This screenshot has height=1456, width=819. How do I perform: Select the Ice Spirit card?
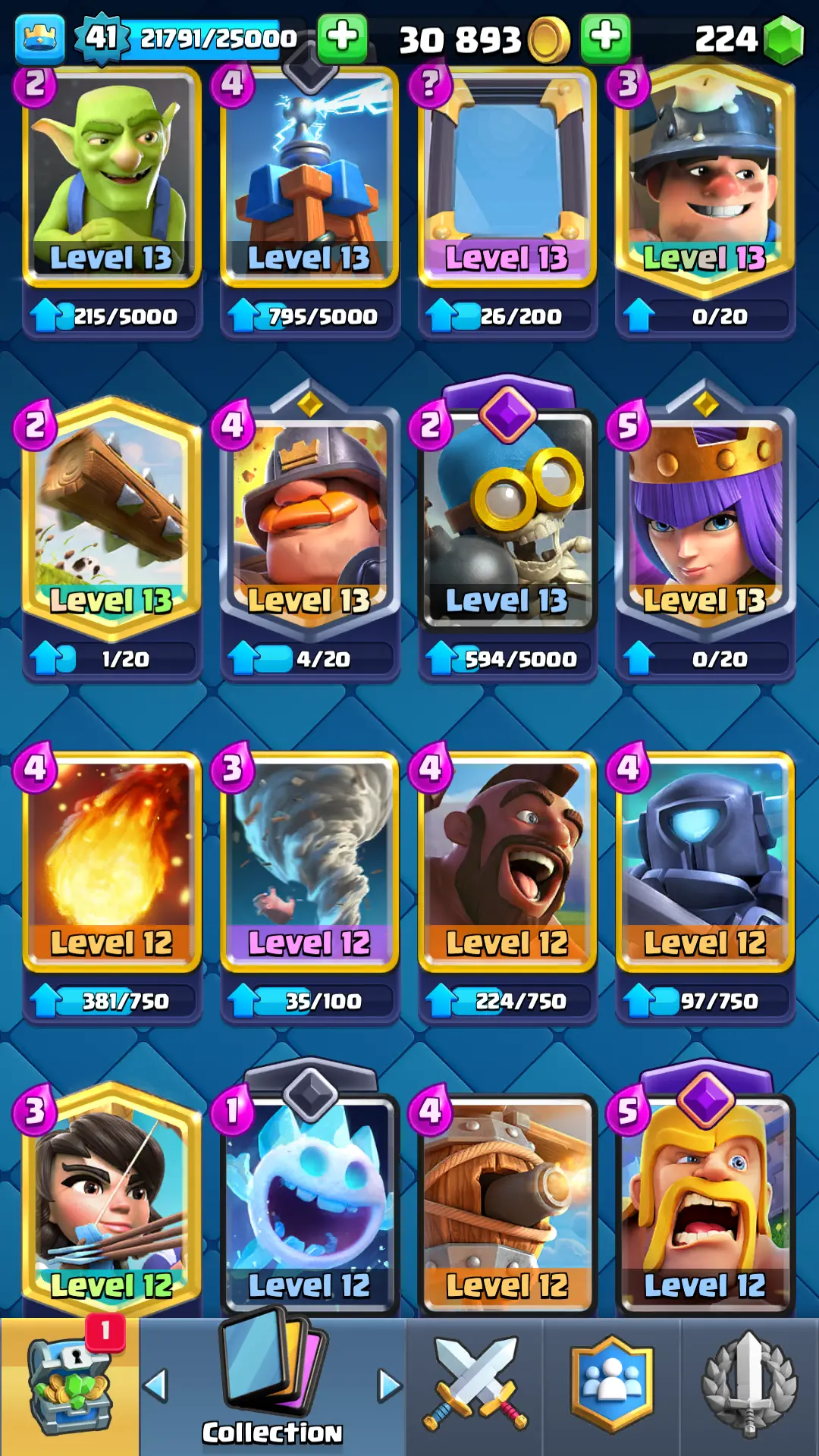coord(309,1202)
